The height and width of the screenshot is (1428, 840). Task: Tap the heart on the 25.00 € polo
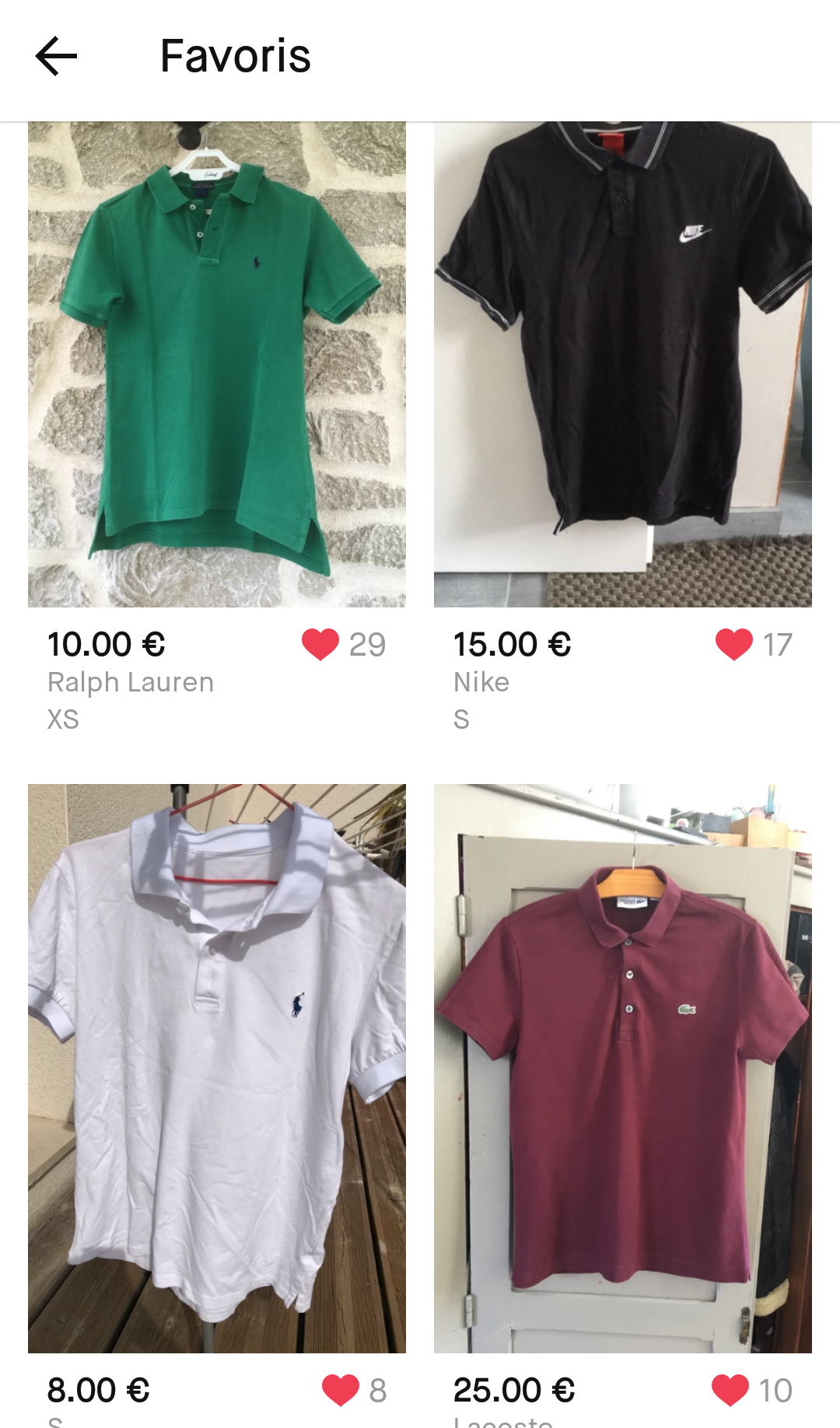[730, 1390]
